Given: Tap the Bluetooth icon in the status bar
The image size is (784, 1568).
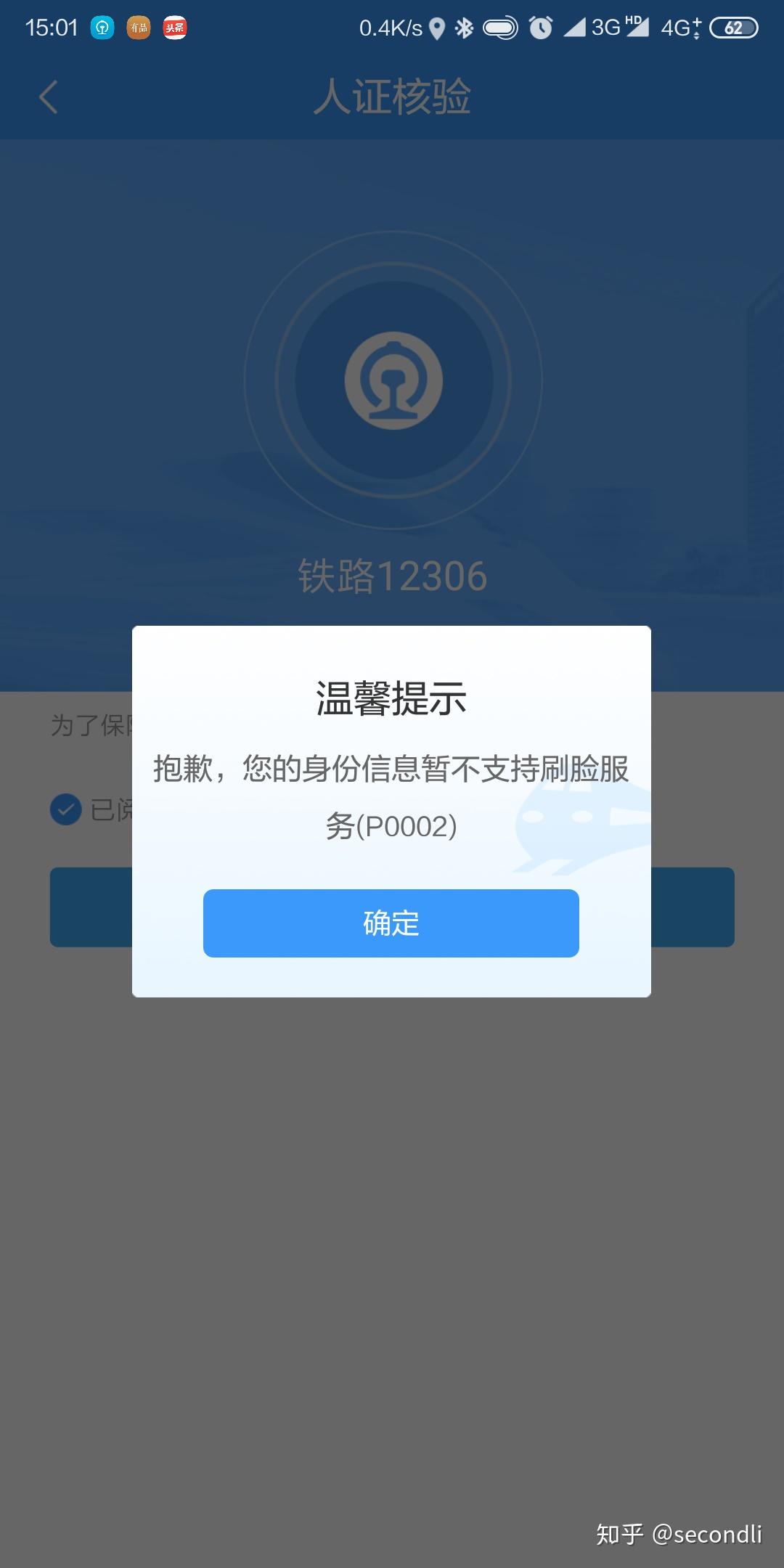Looking at the screenshot, I should 462,28.
